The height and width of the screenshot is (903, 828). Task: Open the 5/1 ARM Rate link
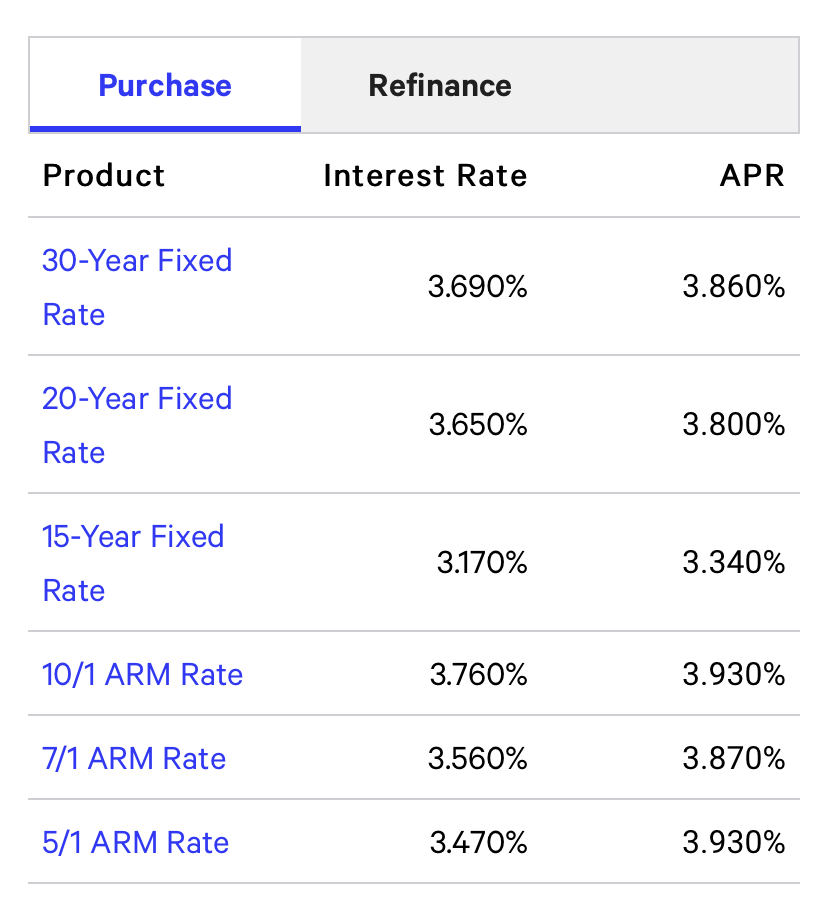tap(134, 843)
